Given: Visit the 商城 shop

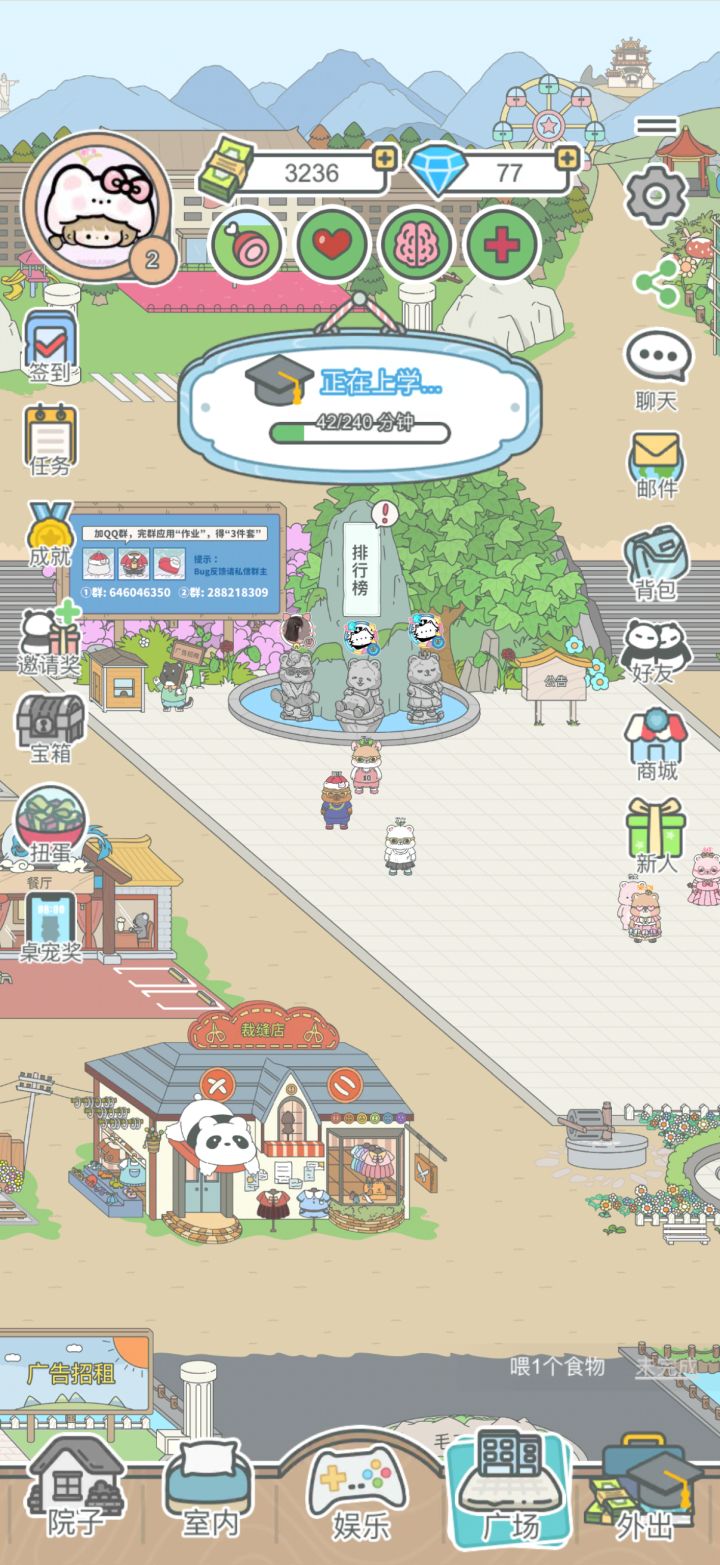Looking at the screenshot, I should tap(656, 745).
